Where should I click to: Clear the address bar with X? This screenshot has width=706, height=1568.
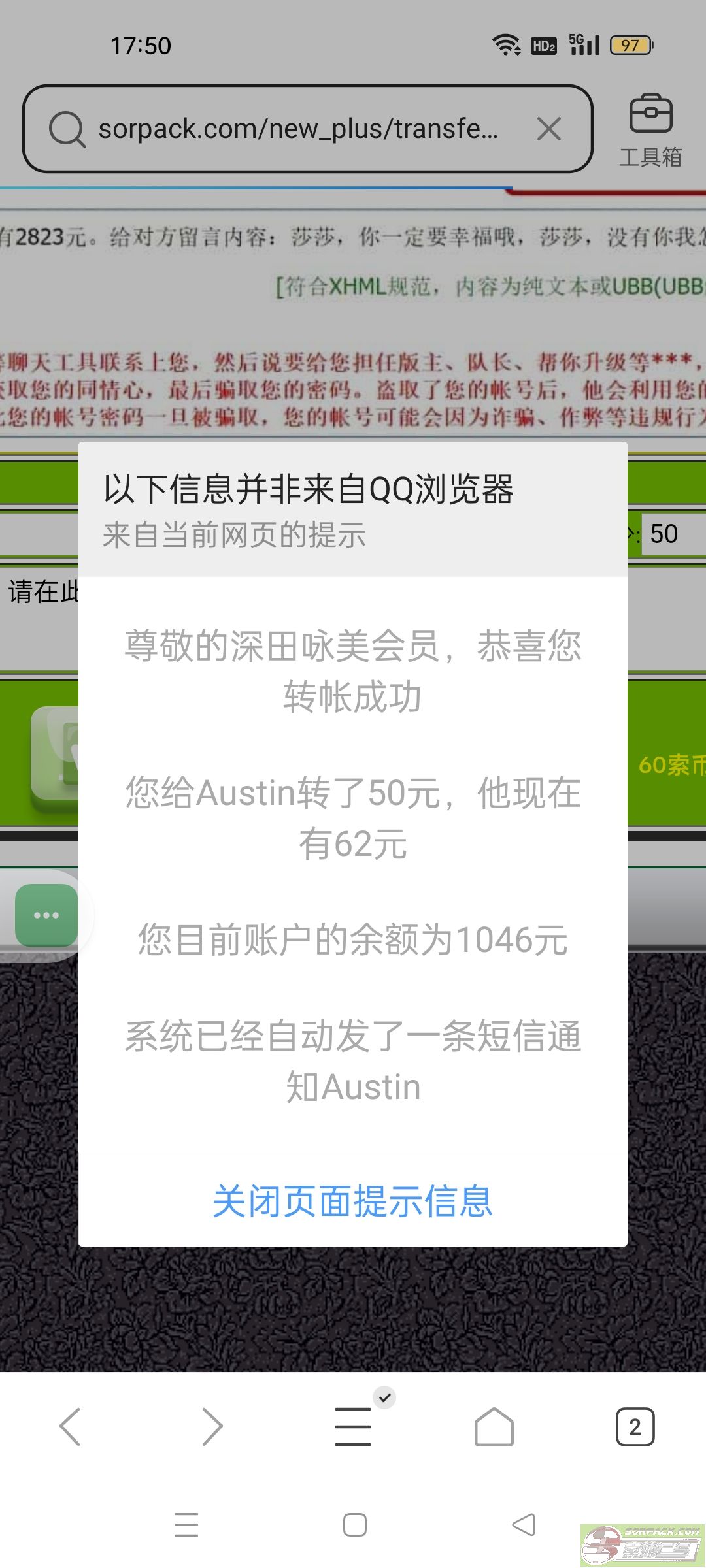[x=548, y=129]
